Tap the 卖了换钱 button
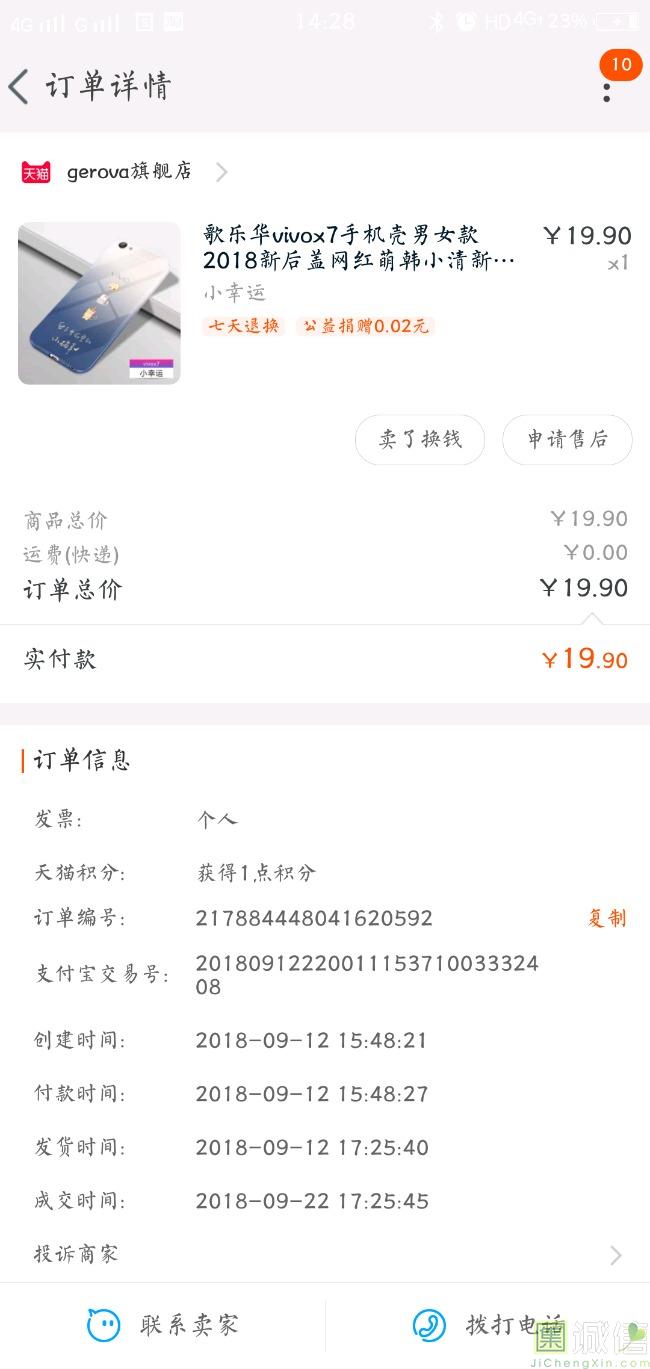This screenshot has width=650, height=1369. (420, 439)
